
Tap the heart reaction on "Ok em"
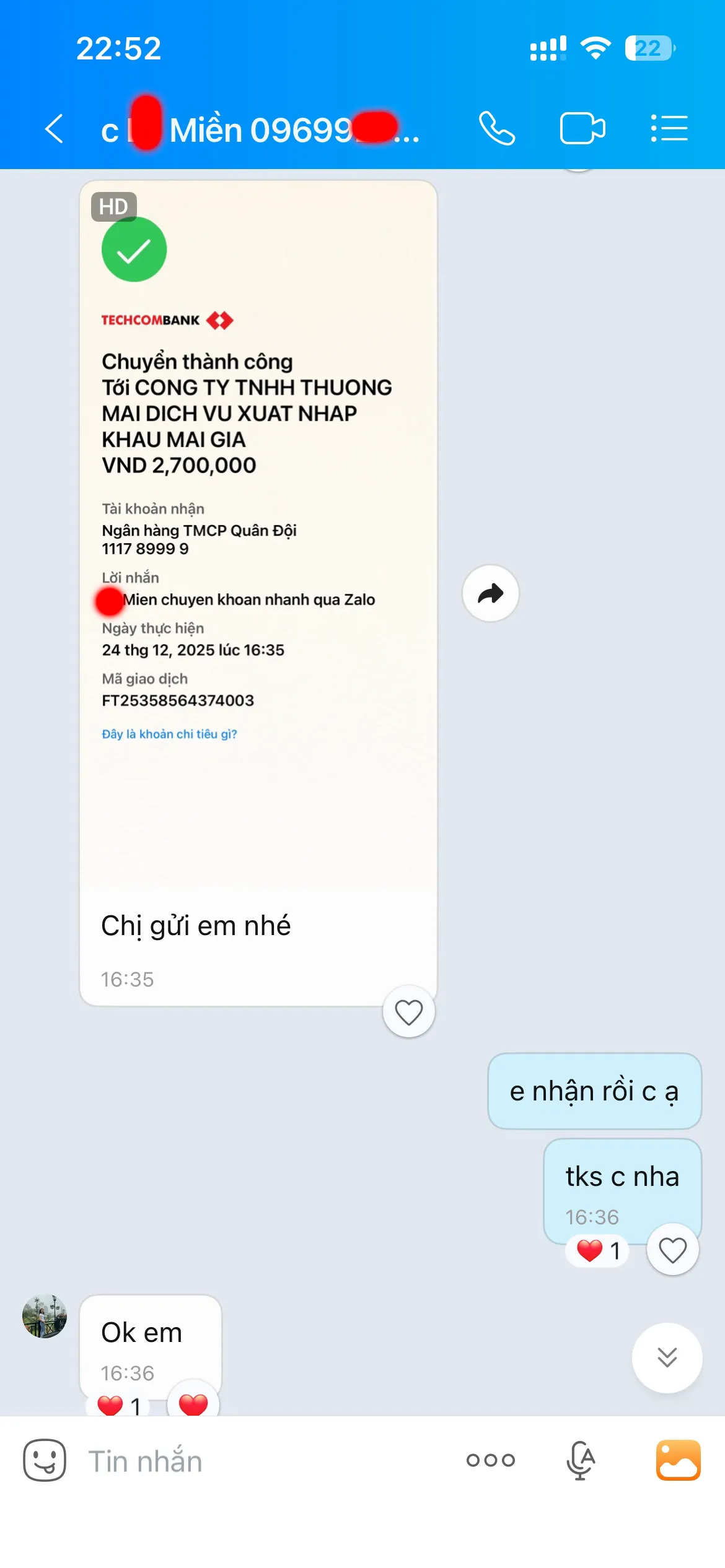click(193, 1403)
